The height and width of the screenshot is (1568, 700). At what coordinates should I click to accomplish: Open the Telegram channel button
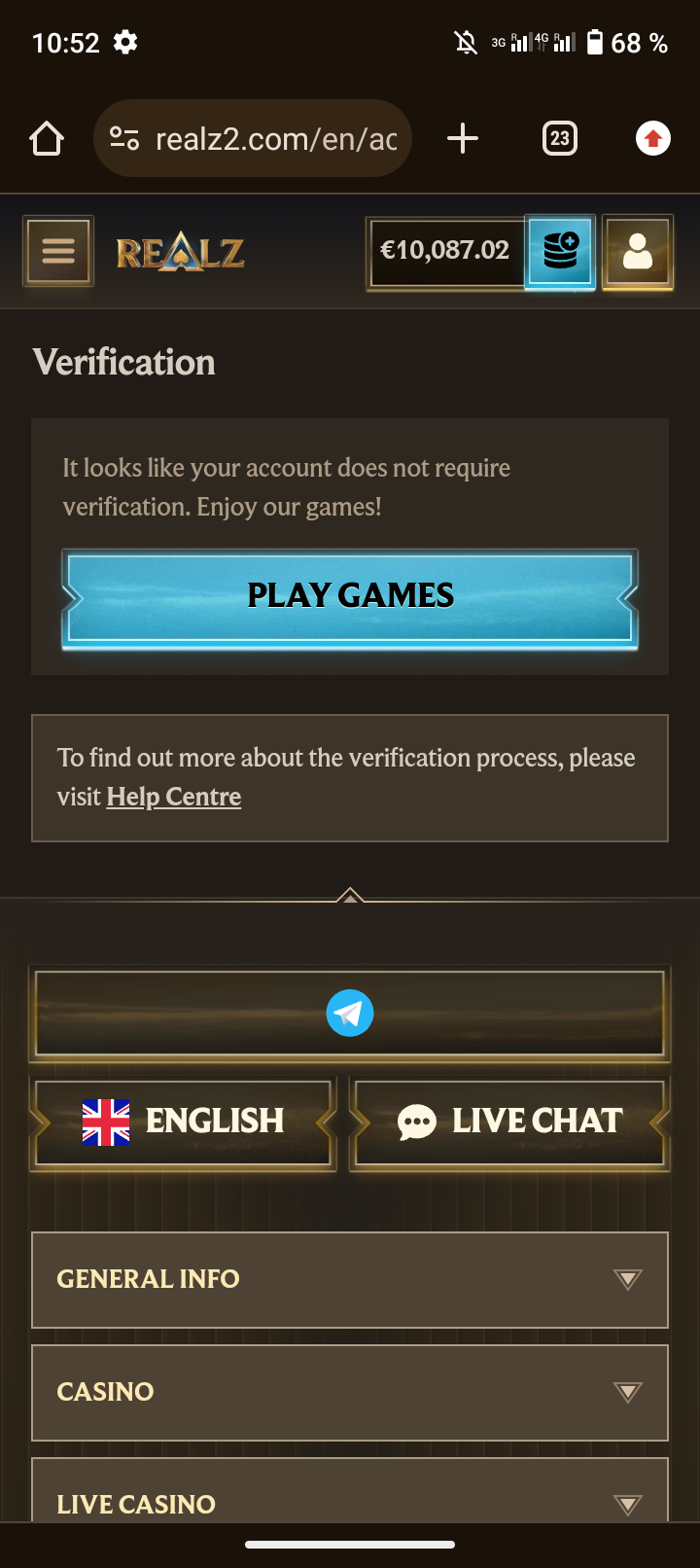coord(350,1014)
